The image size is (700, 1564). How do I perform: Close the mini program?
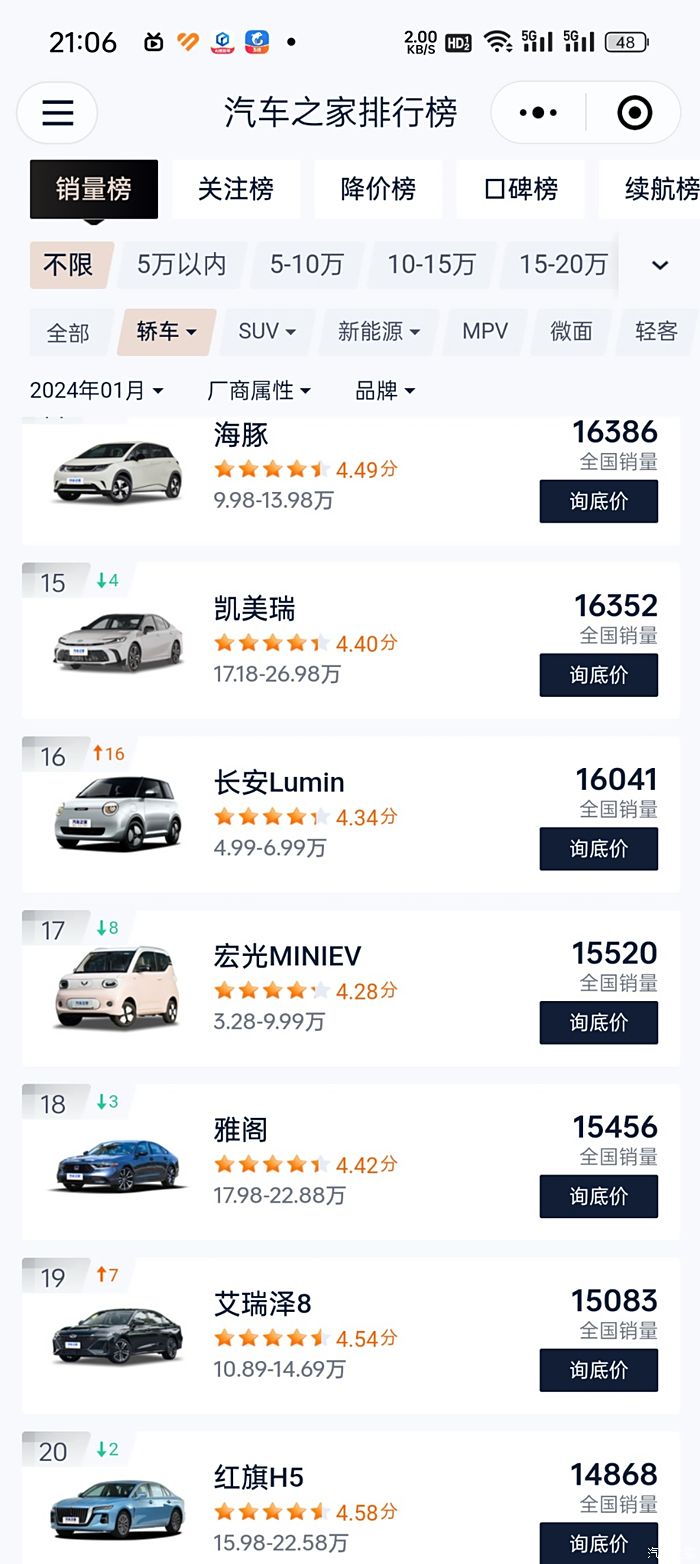[635, 113]
